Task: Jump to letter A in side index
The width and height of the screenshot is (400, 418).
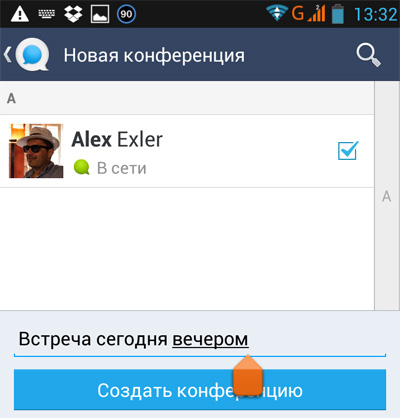Action: tap(387, 196)
